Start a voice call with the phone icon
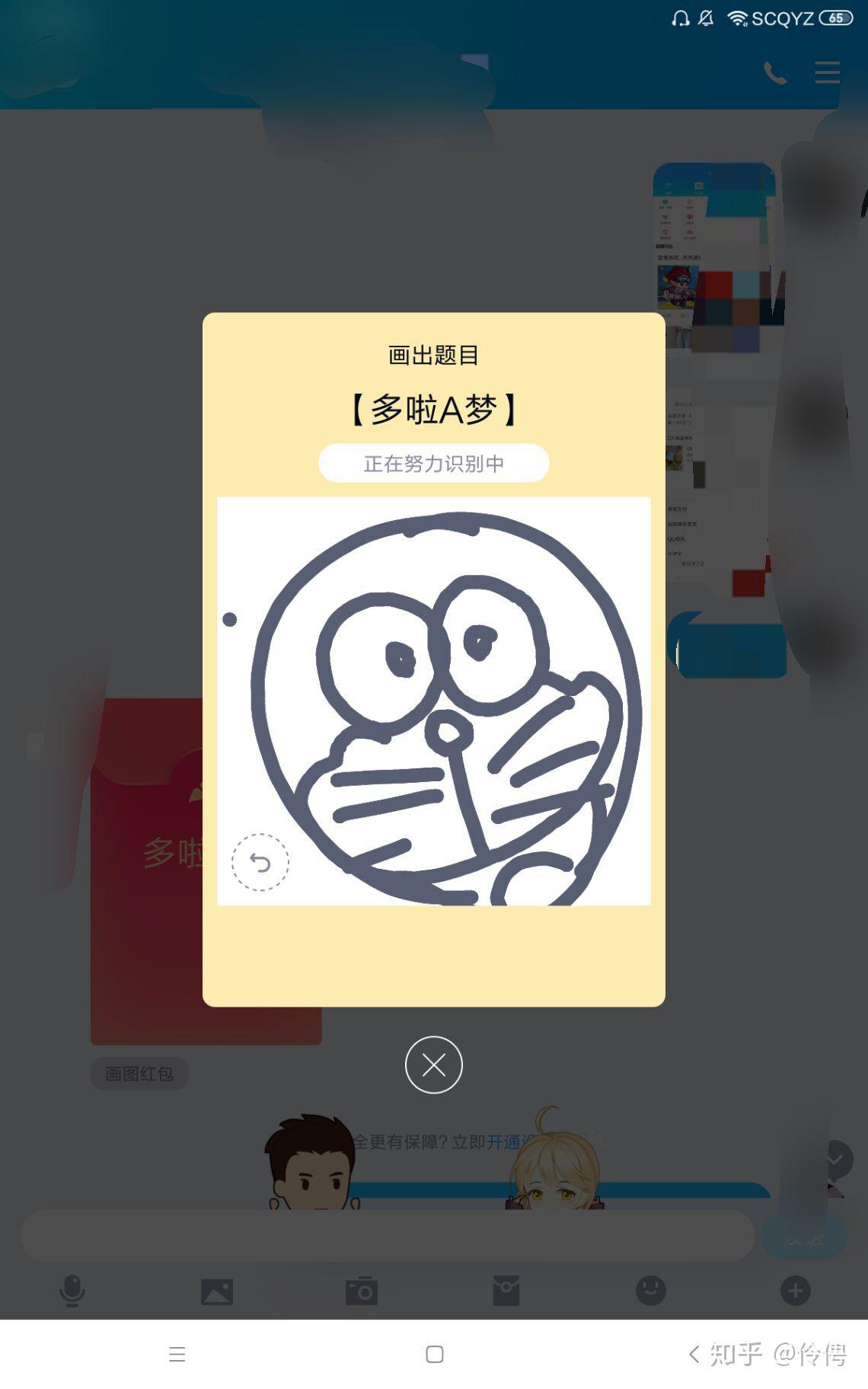The width and height of the screenshot is (868, 1389). tap(776, 74)
